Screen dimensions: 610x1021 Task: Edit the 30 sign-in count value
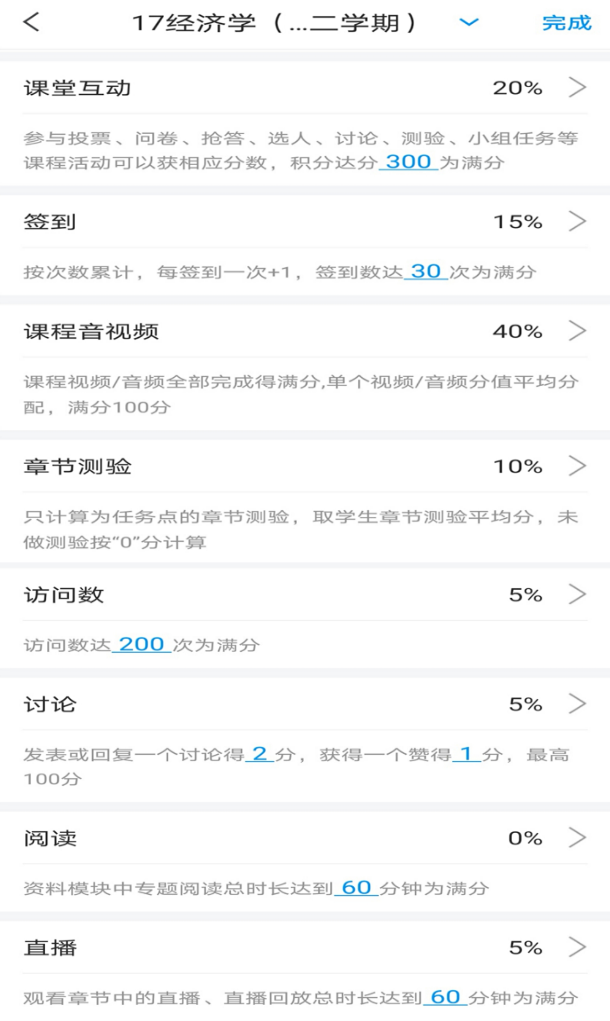tap(426, 271)
